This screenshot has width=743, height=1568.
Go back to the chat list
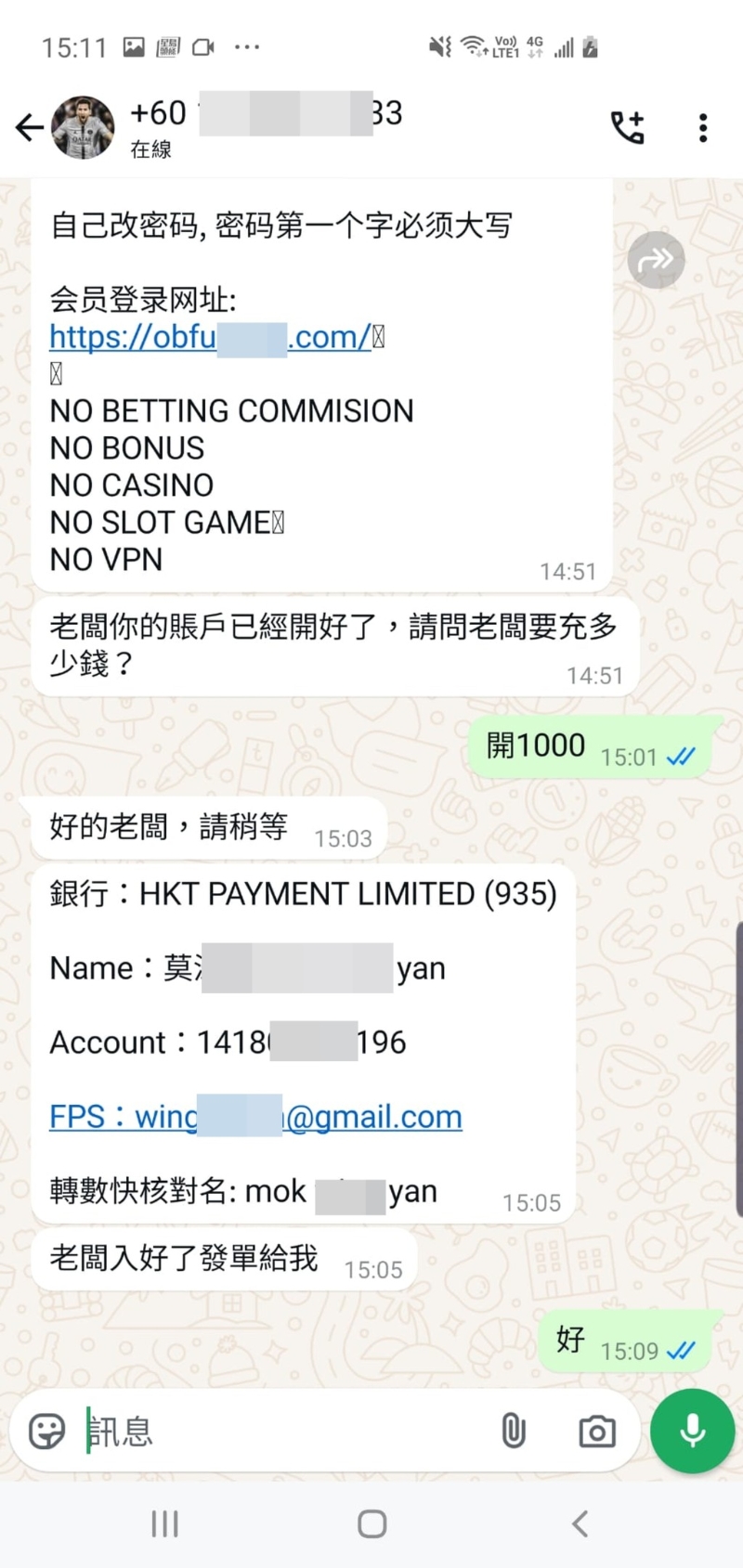coord(30,127)
